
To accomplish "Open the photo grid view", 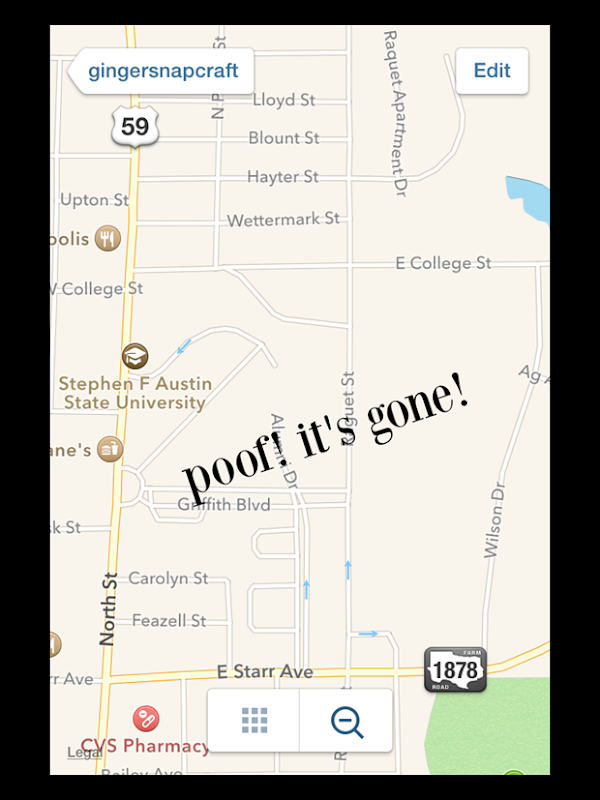I will (254, 720).
